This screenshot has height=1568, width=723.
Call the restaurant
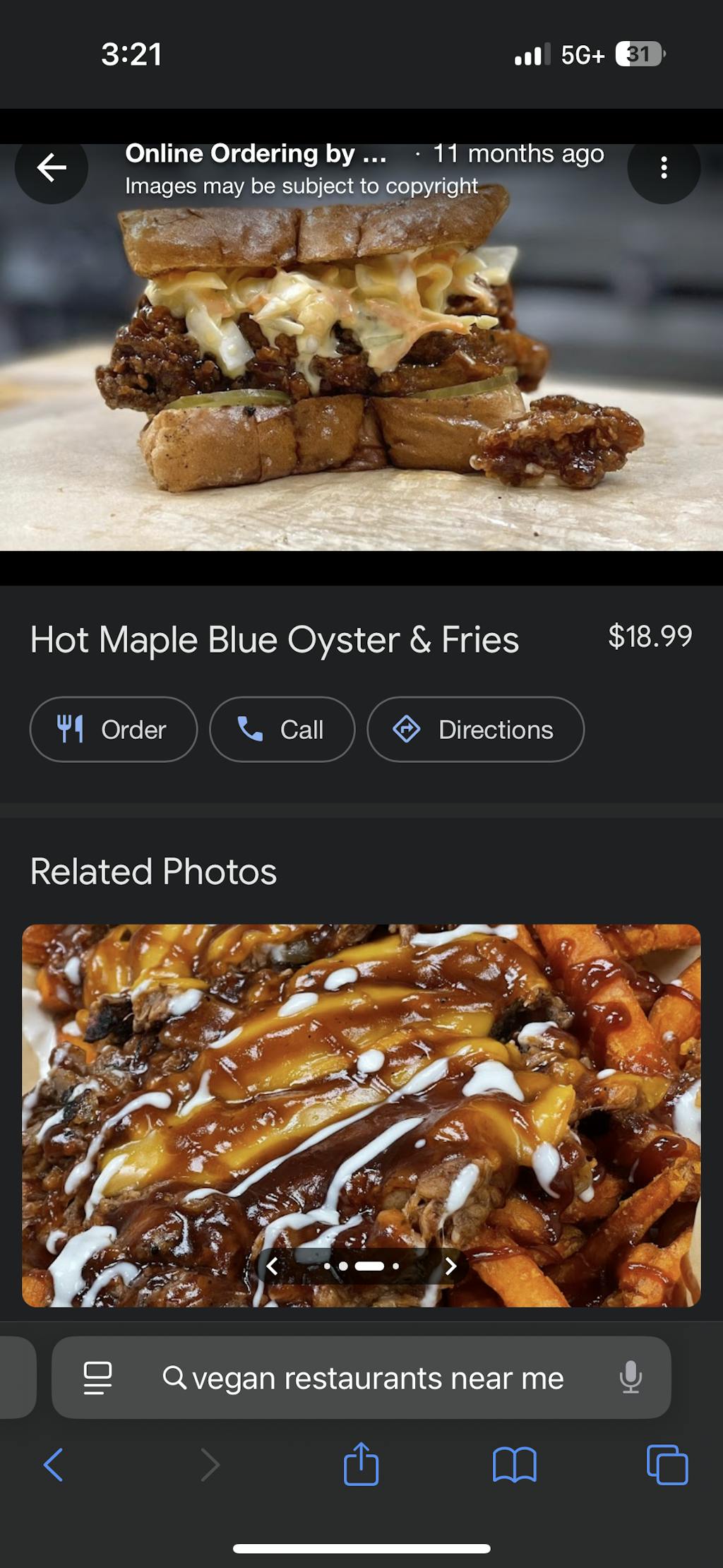(x=282, y=730)
